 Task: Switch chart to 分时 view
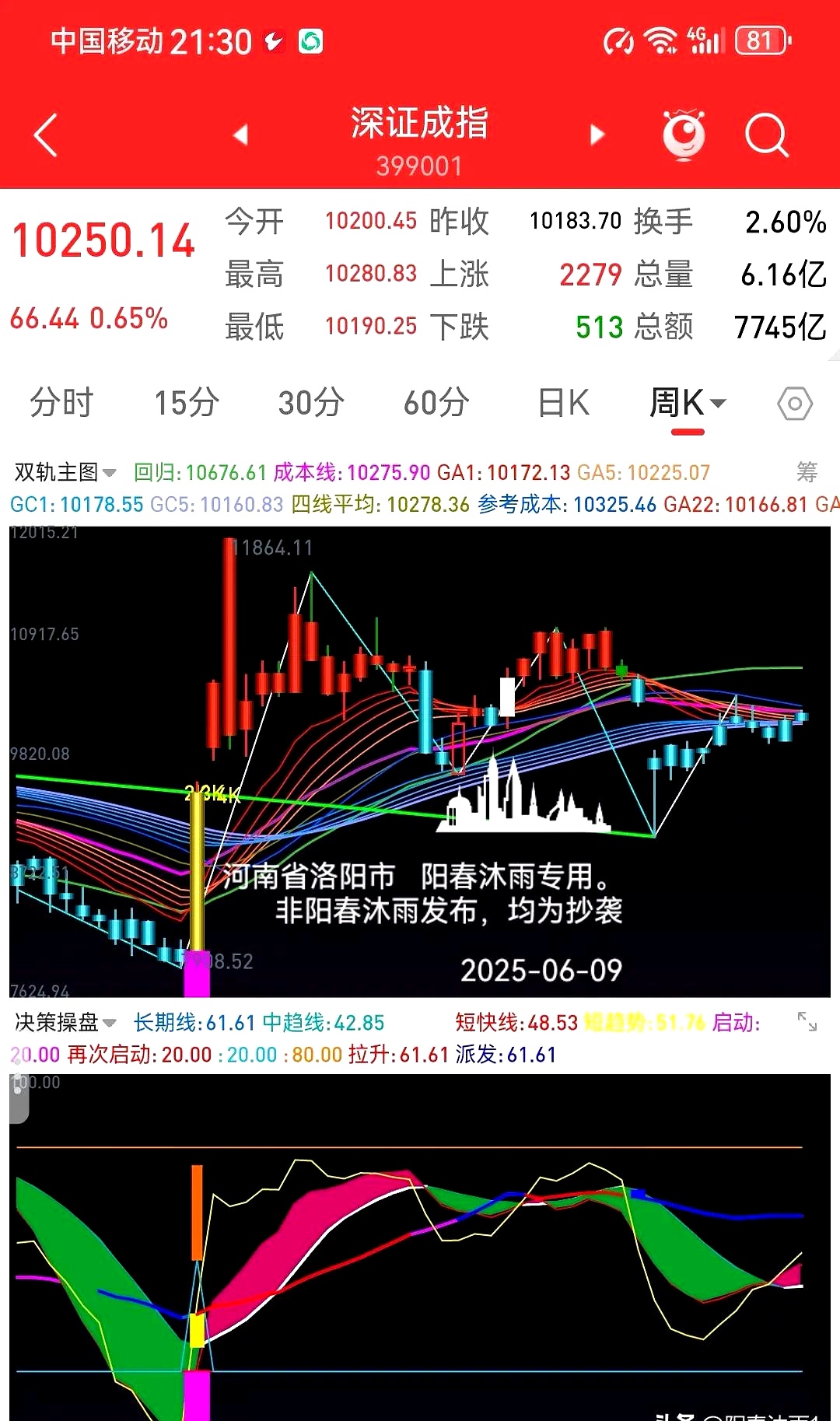coord(62,403)
